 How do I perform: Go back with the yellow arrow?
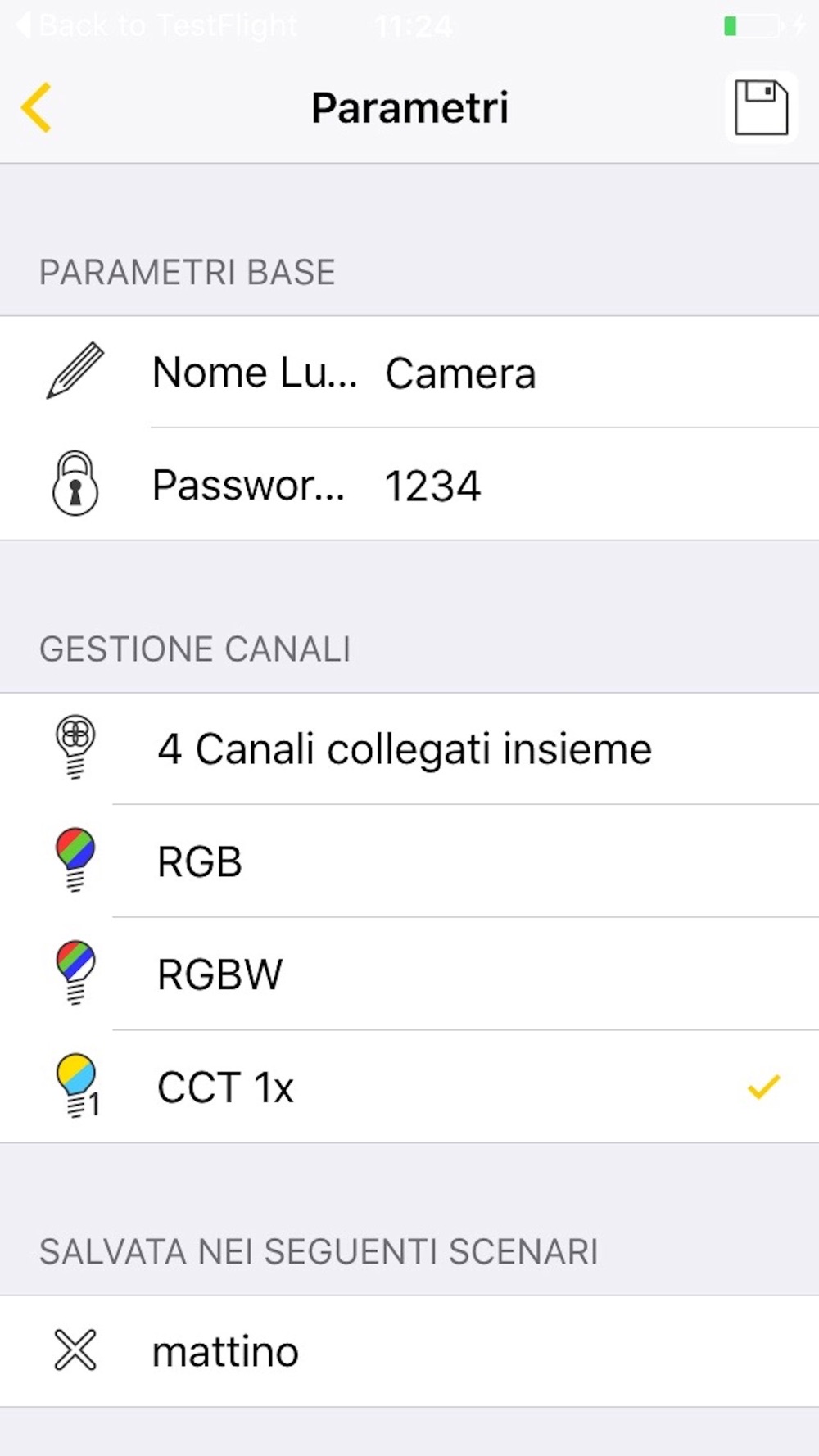[37, 107]
